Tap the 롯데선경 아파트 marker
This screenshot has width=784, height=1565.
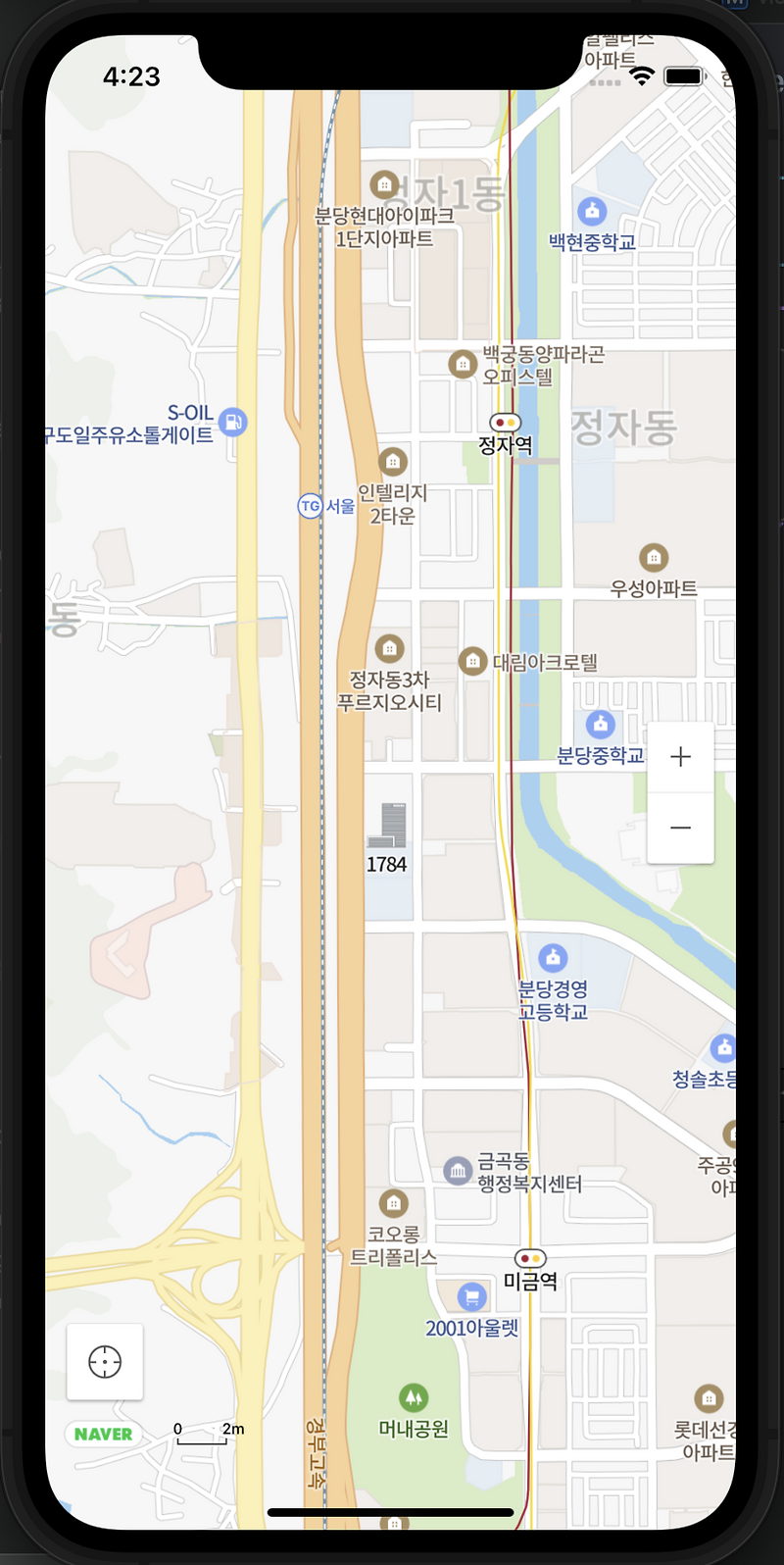pos(709,1399)
